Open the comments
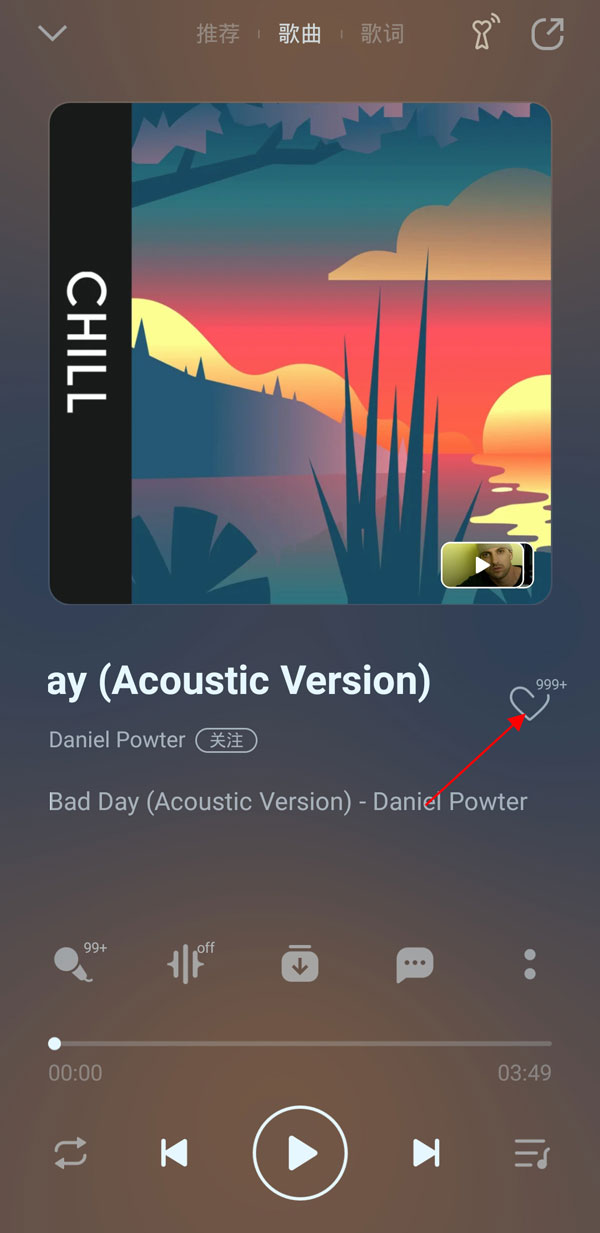Image resolution: width=600 pixels, height=1233 pixels. (414, 964)
